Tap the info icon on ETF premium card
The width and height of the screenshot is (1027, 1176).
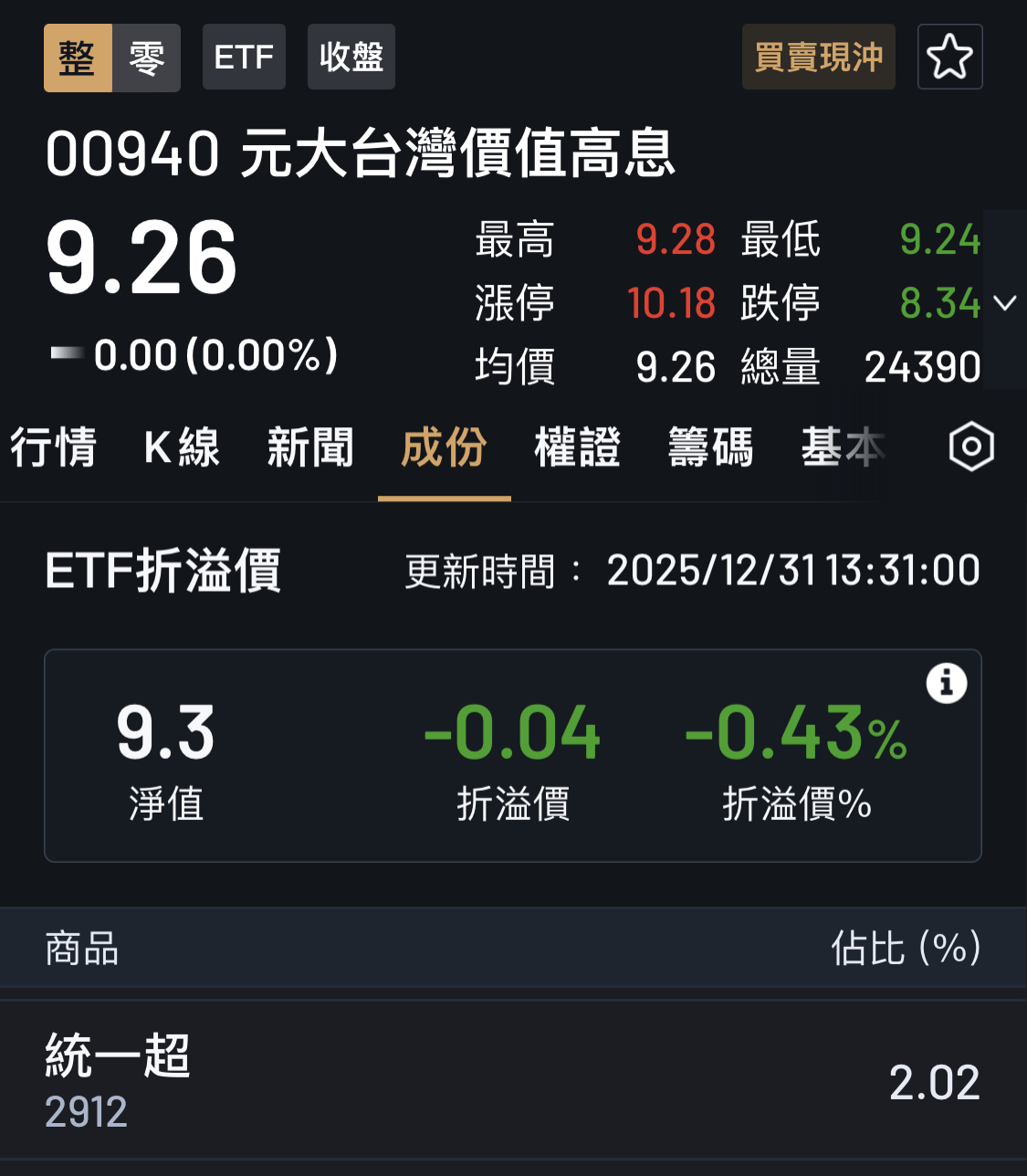click(947, 685)
